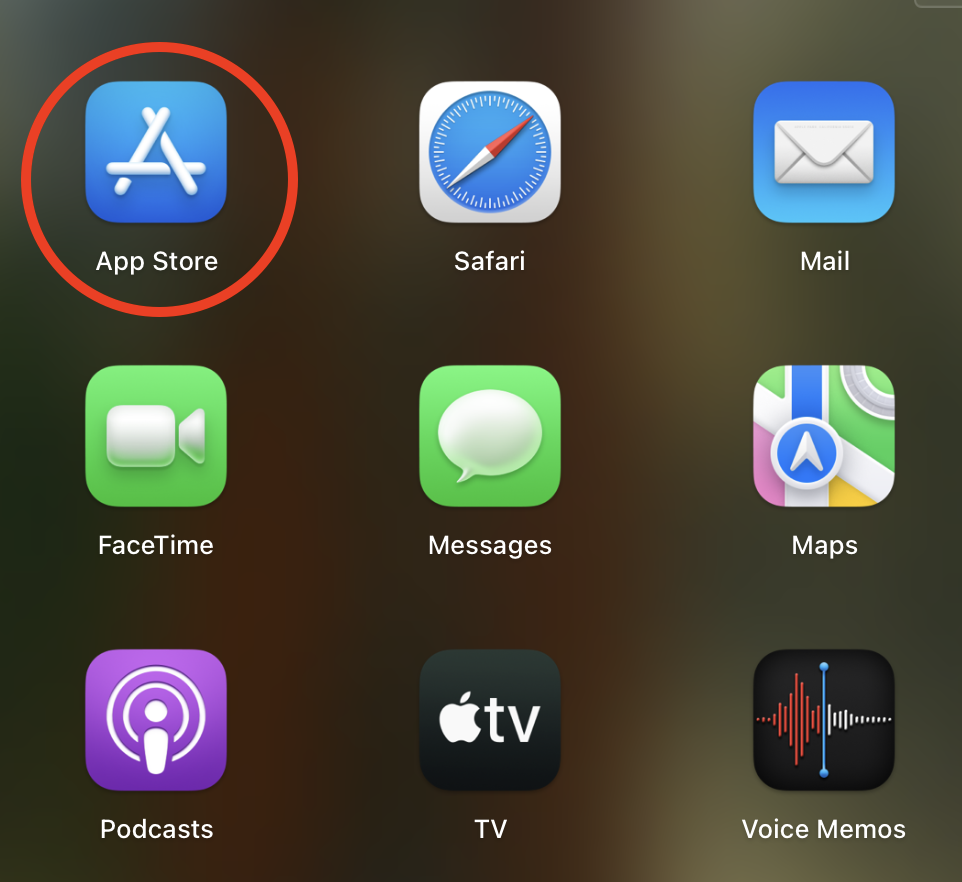Start the FaceTime app
This screenshot has height=882, width=962.
(x=156, y=436)
